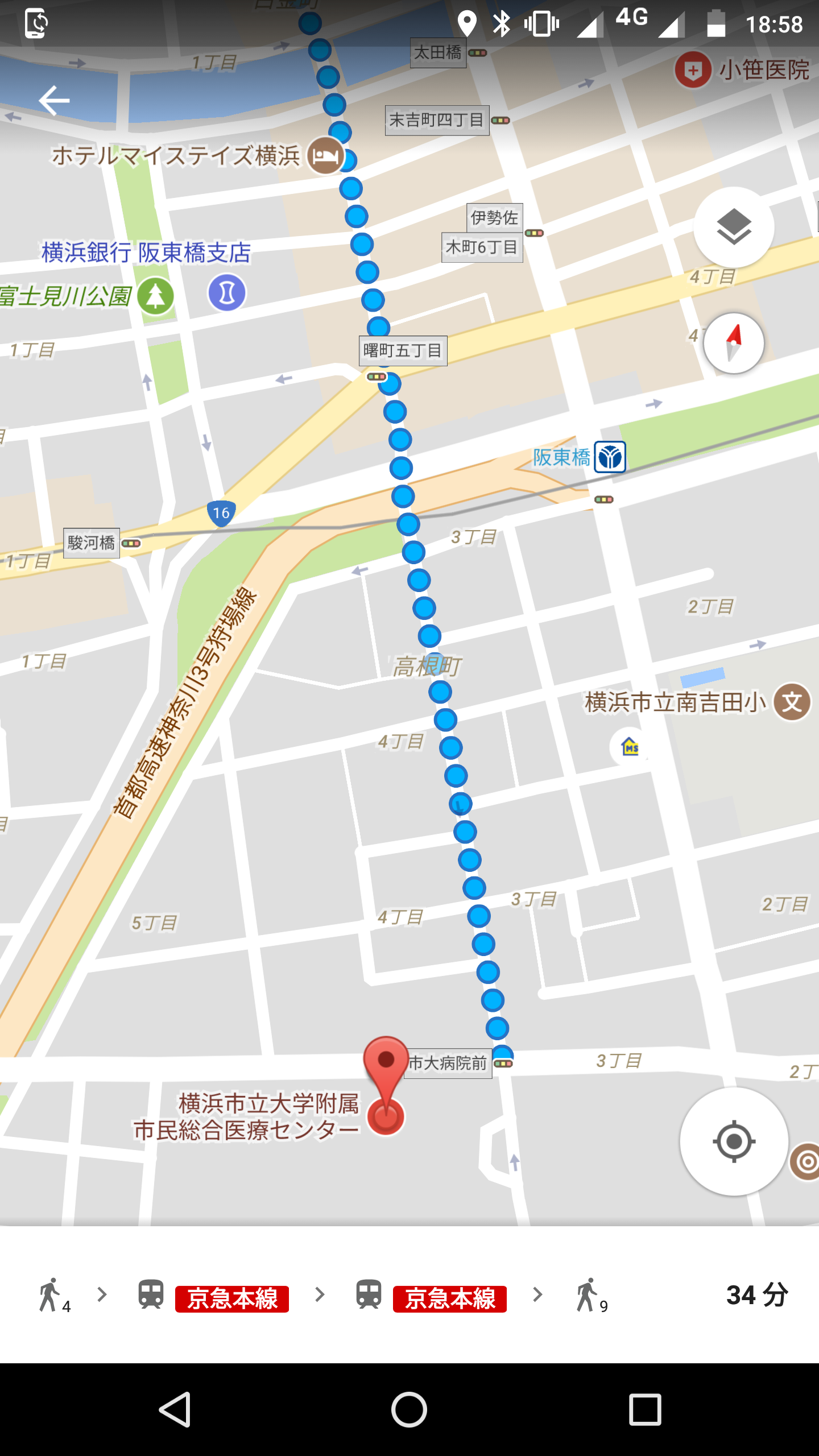
Task: Select the red destination pin
Action: [386, 1085]
